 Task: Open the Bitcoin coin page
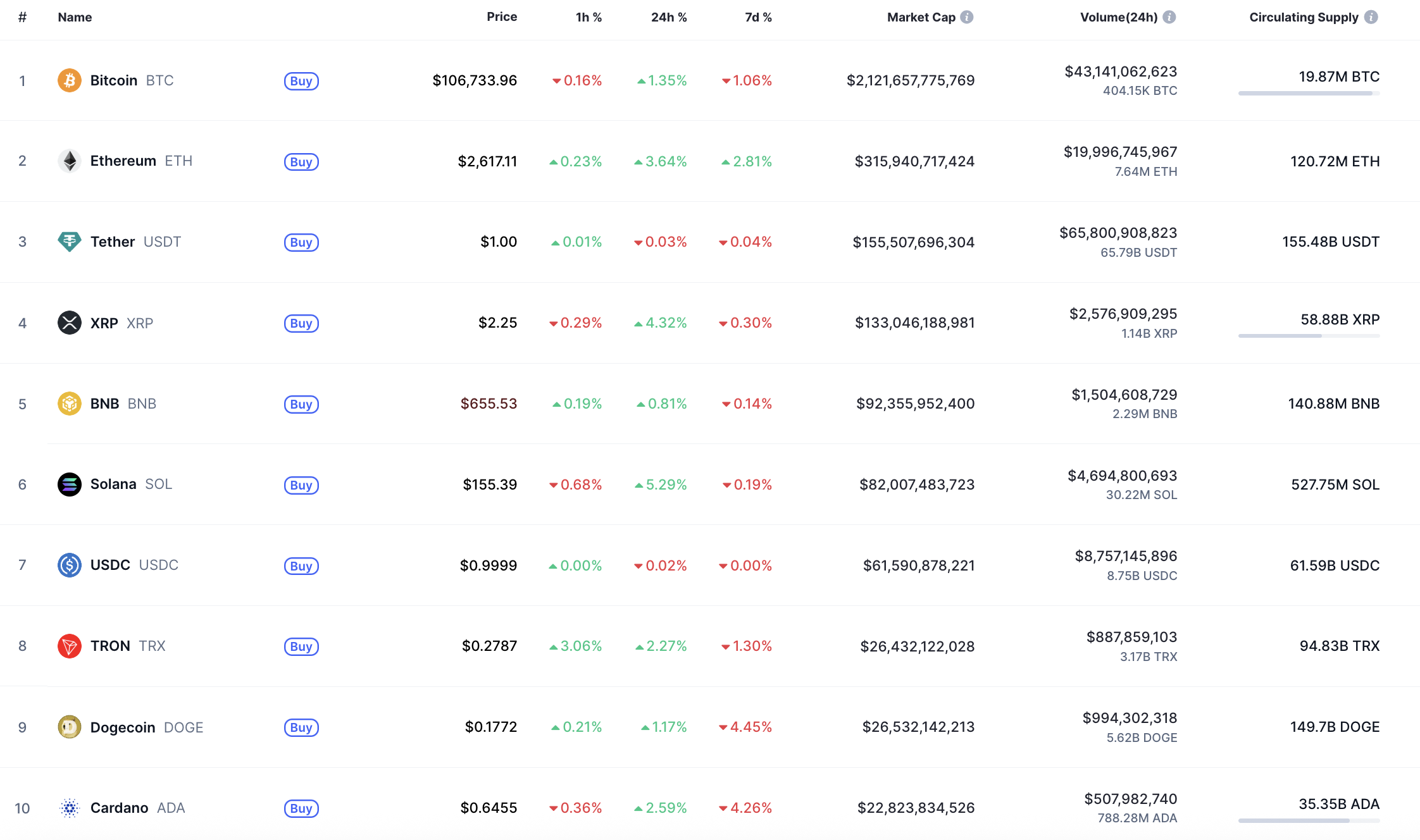[x=114, y=80]
